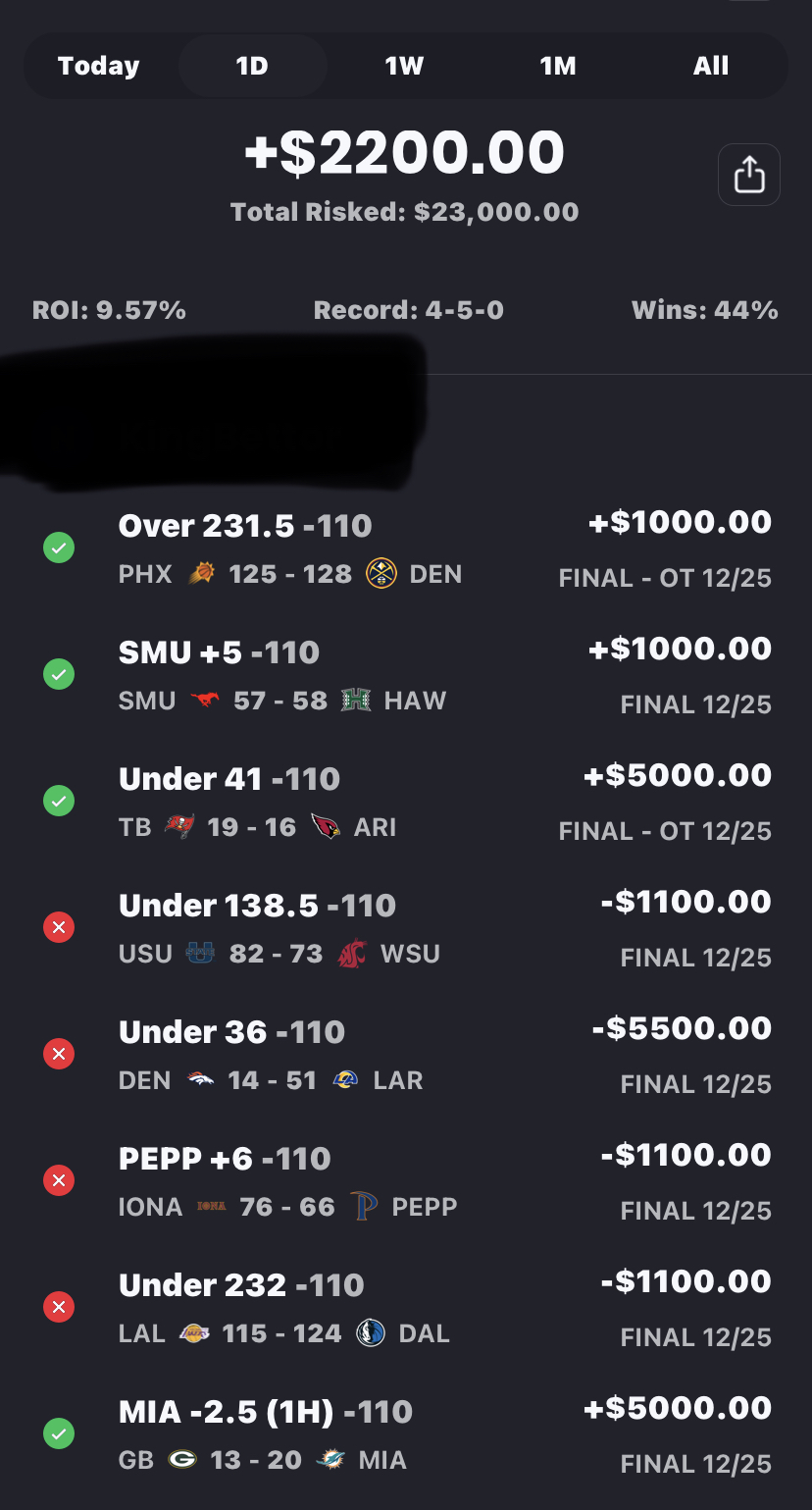
Task: Open the Under 232 LAL-DAL bet
Action: point(406,1308)
